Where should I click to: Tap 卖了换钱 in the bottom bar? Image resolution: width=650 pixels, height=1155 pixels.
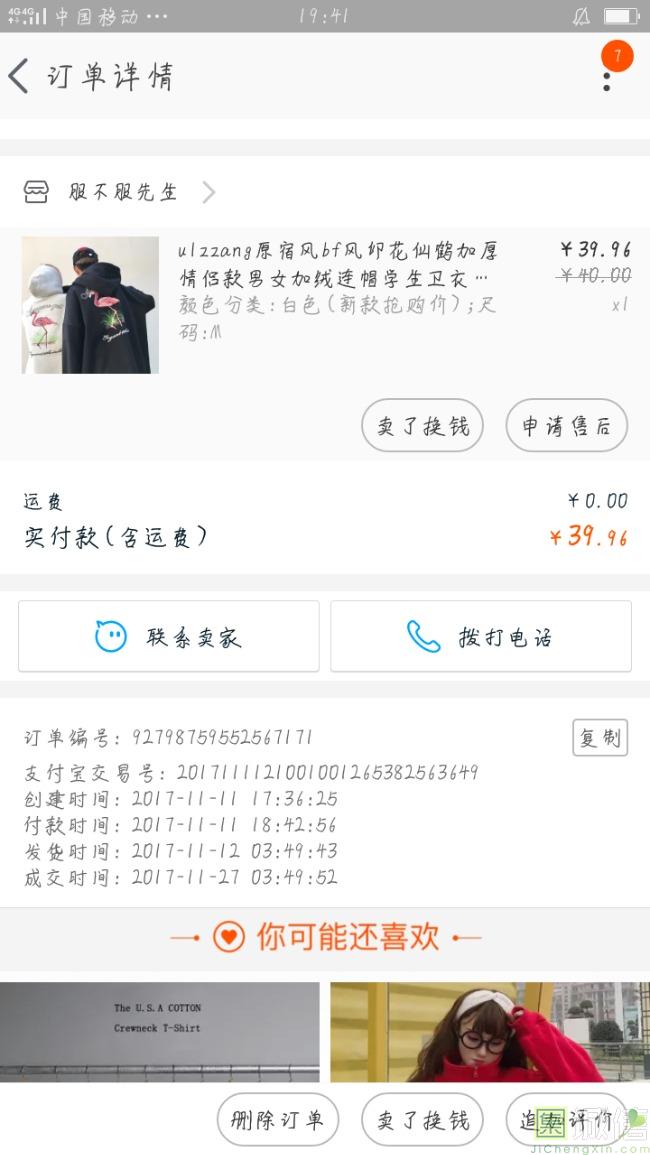pyautogui.click(x=422, y=1119)
